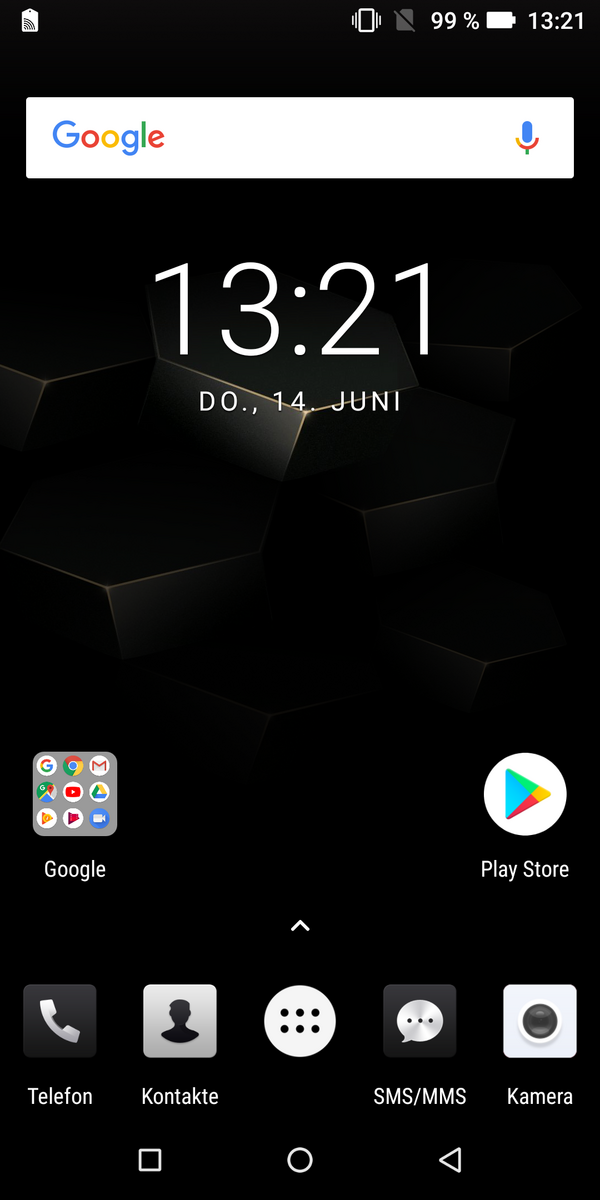Tap the Google search bar

pos(300,137)
